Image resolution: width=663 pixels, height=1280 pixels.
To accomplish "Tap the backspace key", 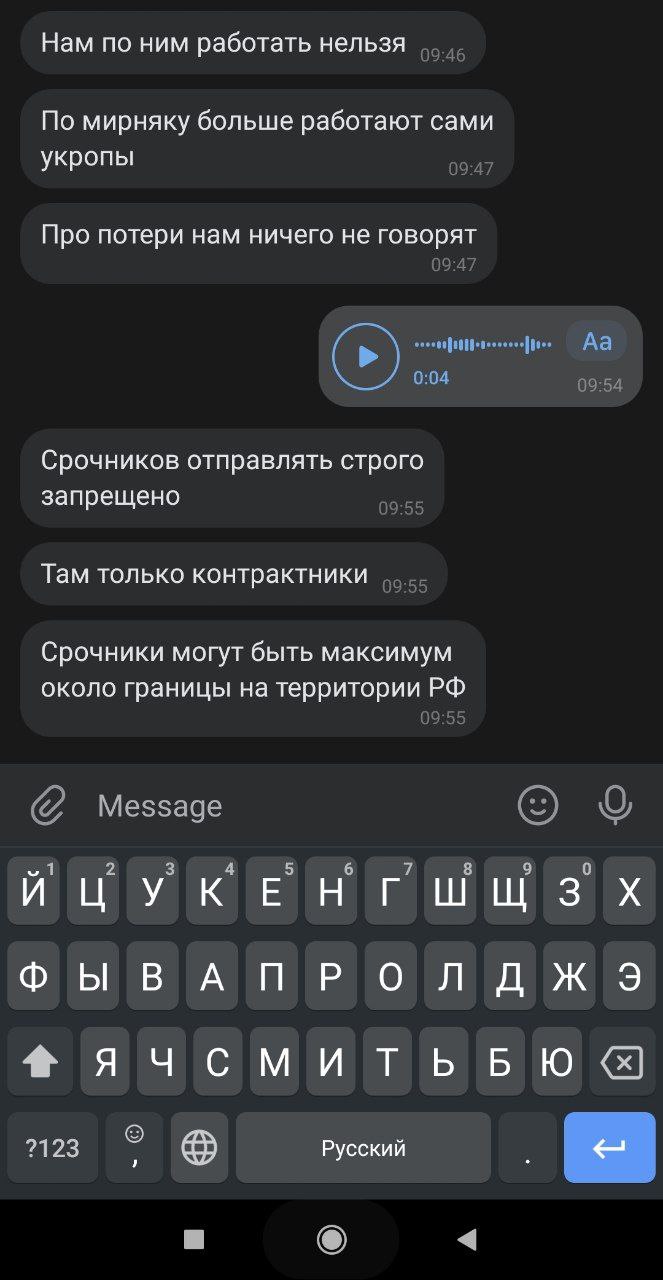I will (x=622, y=1062).
